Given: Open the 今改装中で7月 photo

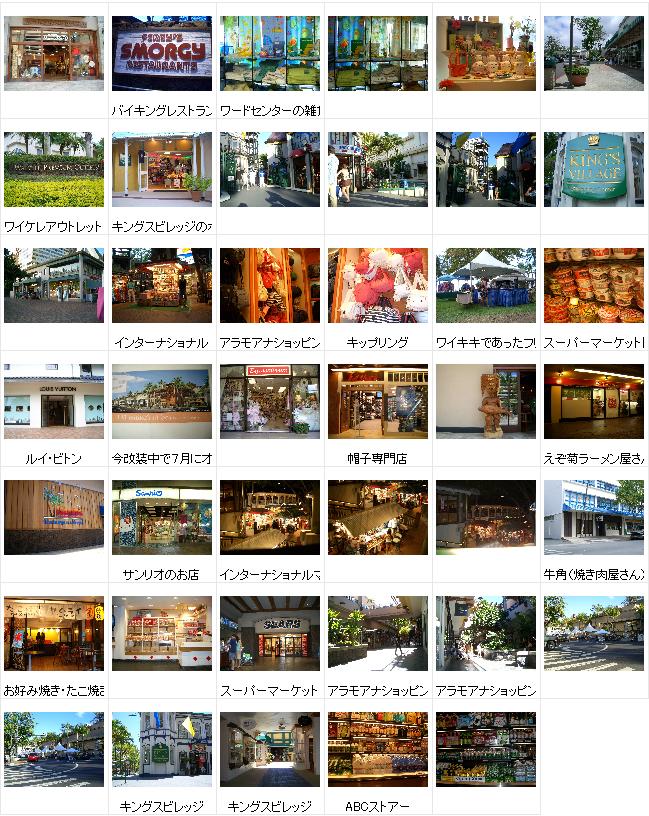Looking at the screenshot, I should [162, 401].
